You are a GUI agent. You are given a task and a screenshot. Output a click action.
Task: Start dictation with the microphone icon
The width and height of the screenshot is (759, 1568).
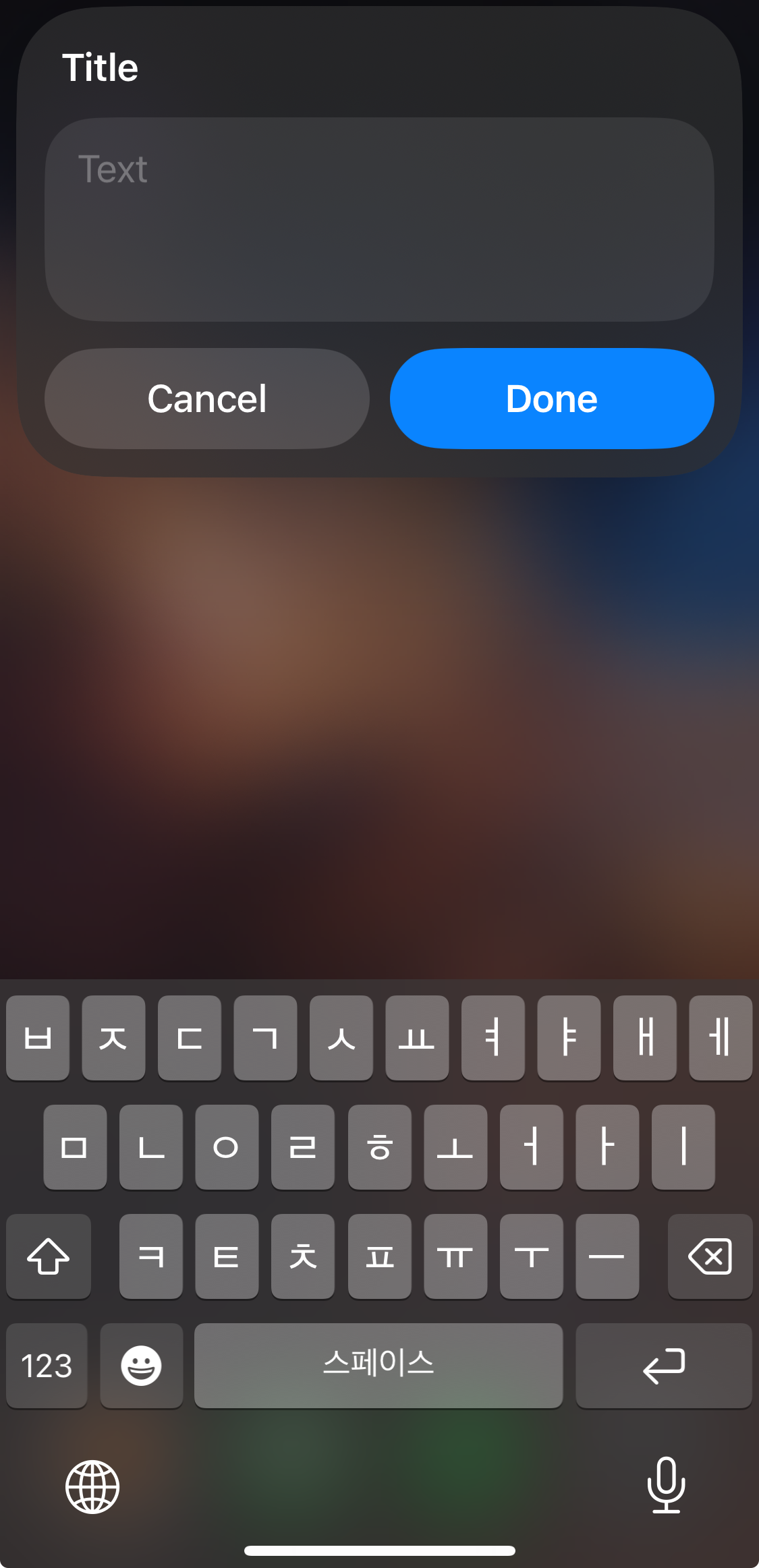666,1485
